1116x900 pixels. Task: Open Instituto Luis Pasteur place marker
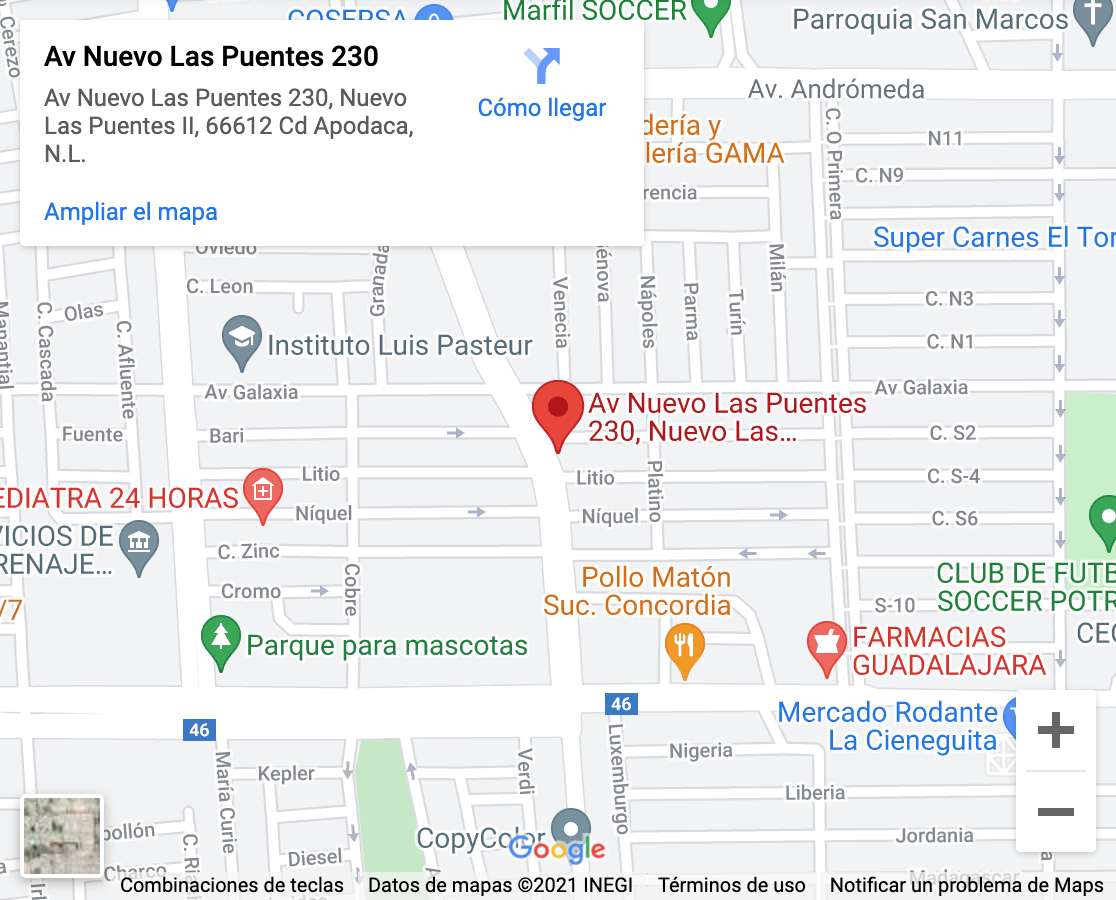coord(243,344)
